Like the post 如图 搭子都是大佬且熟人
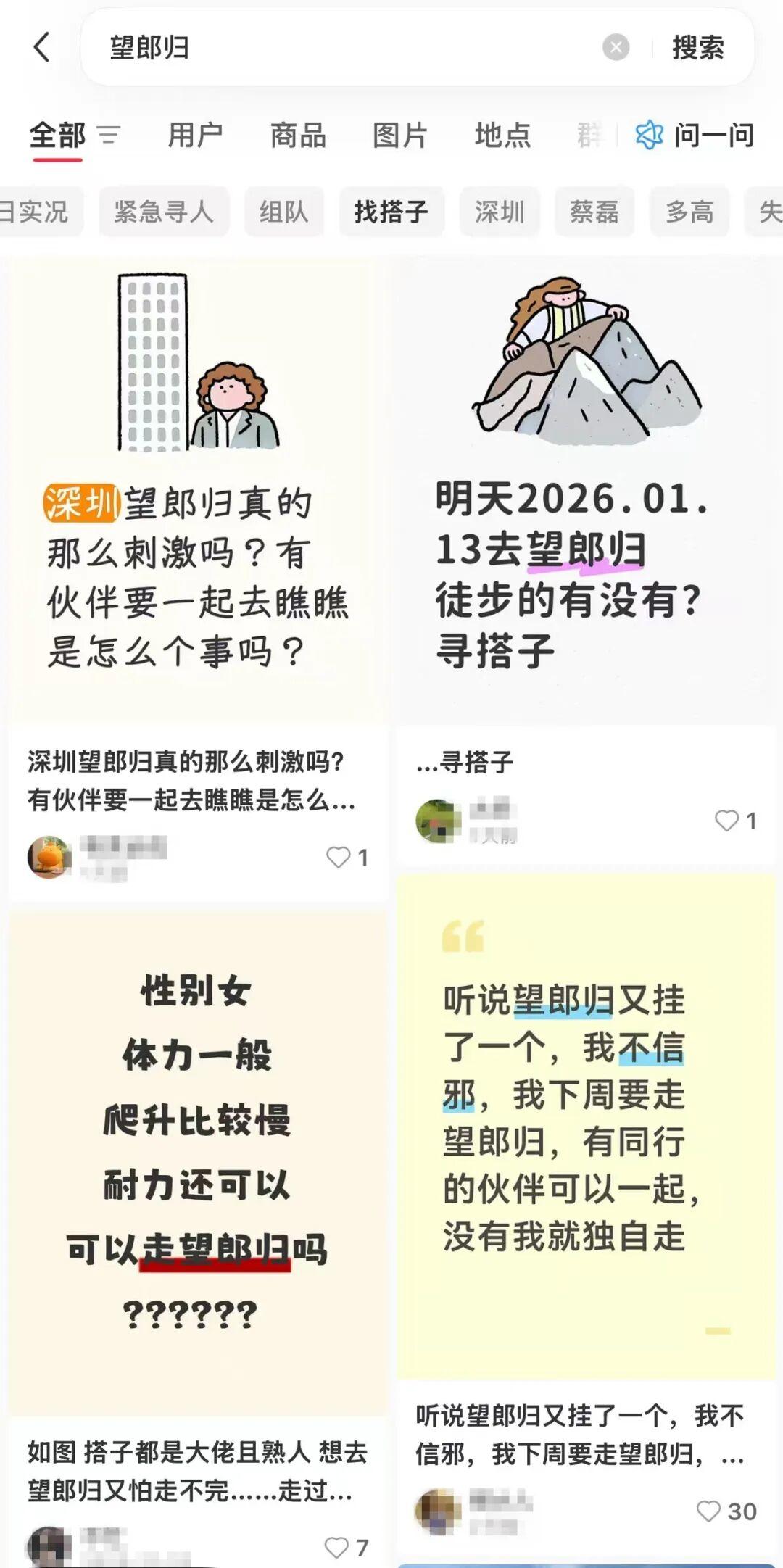The image size is (783, 1568). click(337, 1548)
